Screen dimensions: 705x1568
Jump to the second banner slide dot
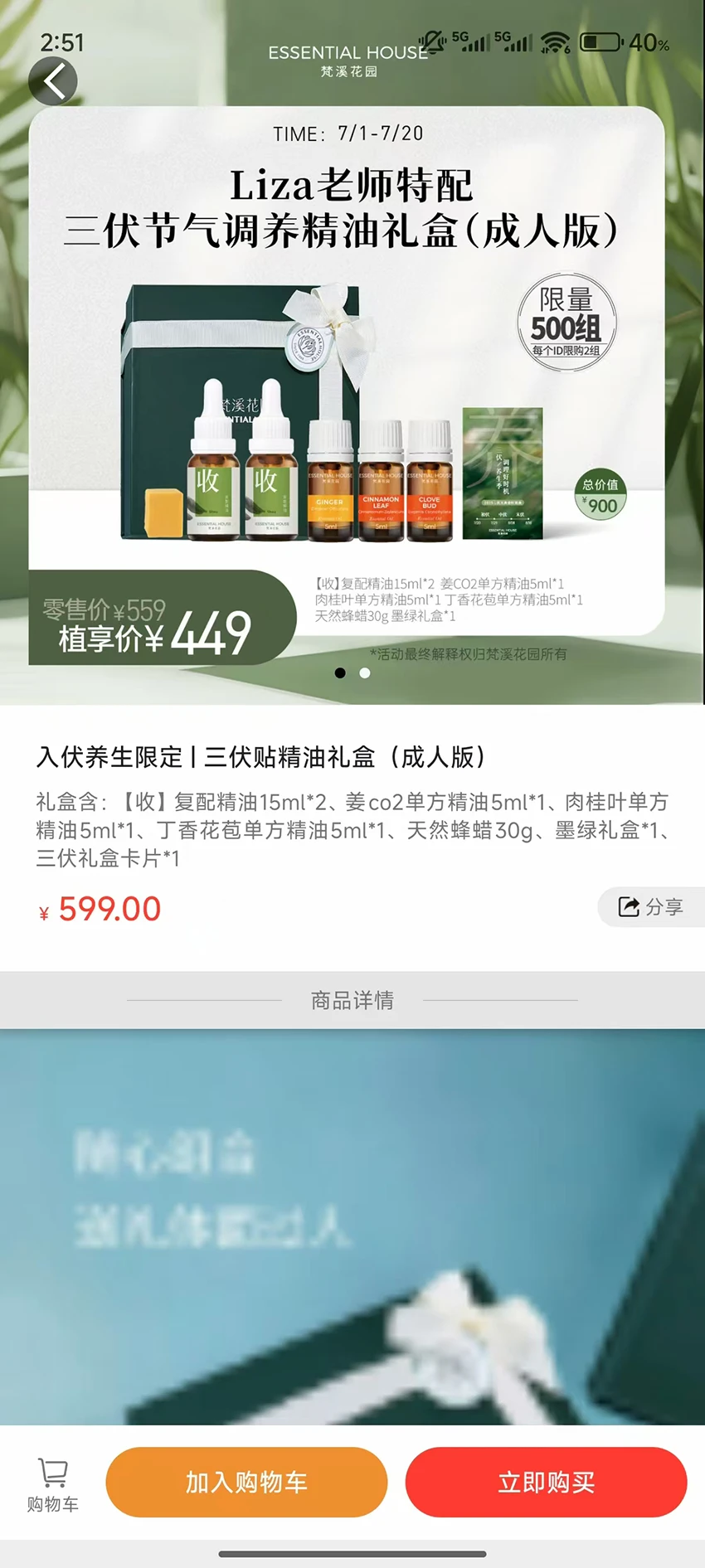(x=365, y=673)
